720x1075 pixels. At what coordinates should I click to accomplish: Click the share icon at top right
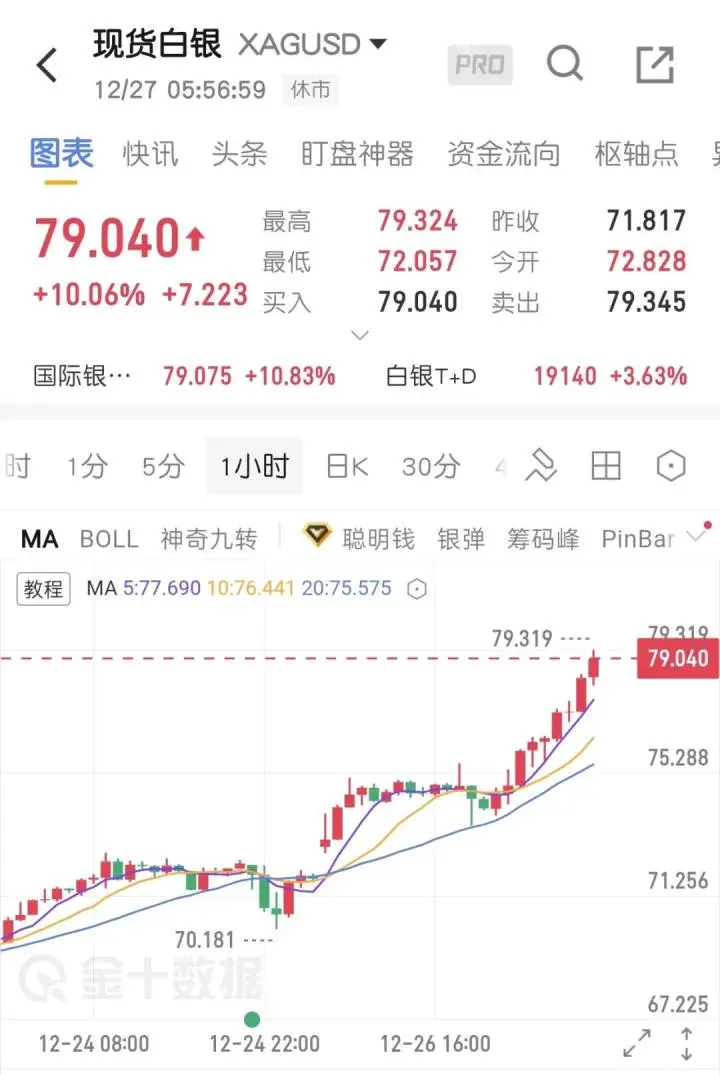(x=655, y=63)
